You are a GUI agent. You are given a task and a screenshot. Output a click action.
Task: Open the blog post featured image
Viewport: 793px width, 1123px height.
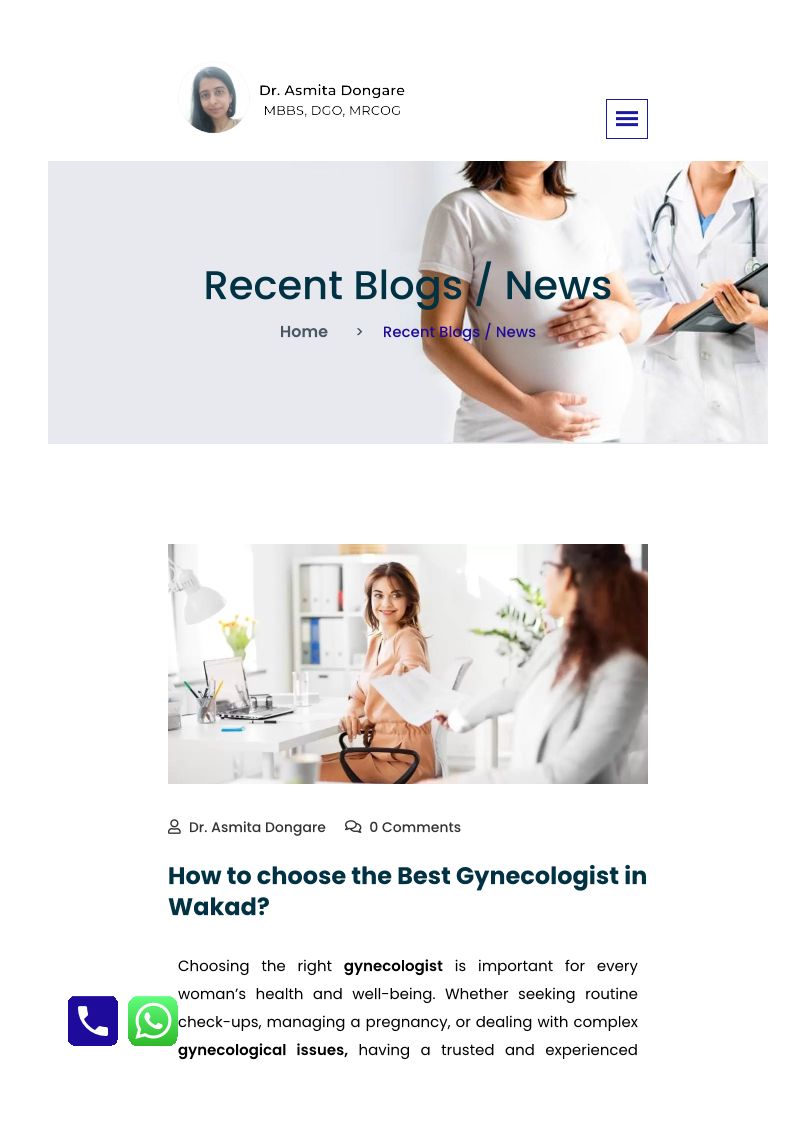tap(407, 663)
